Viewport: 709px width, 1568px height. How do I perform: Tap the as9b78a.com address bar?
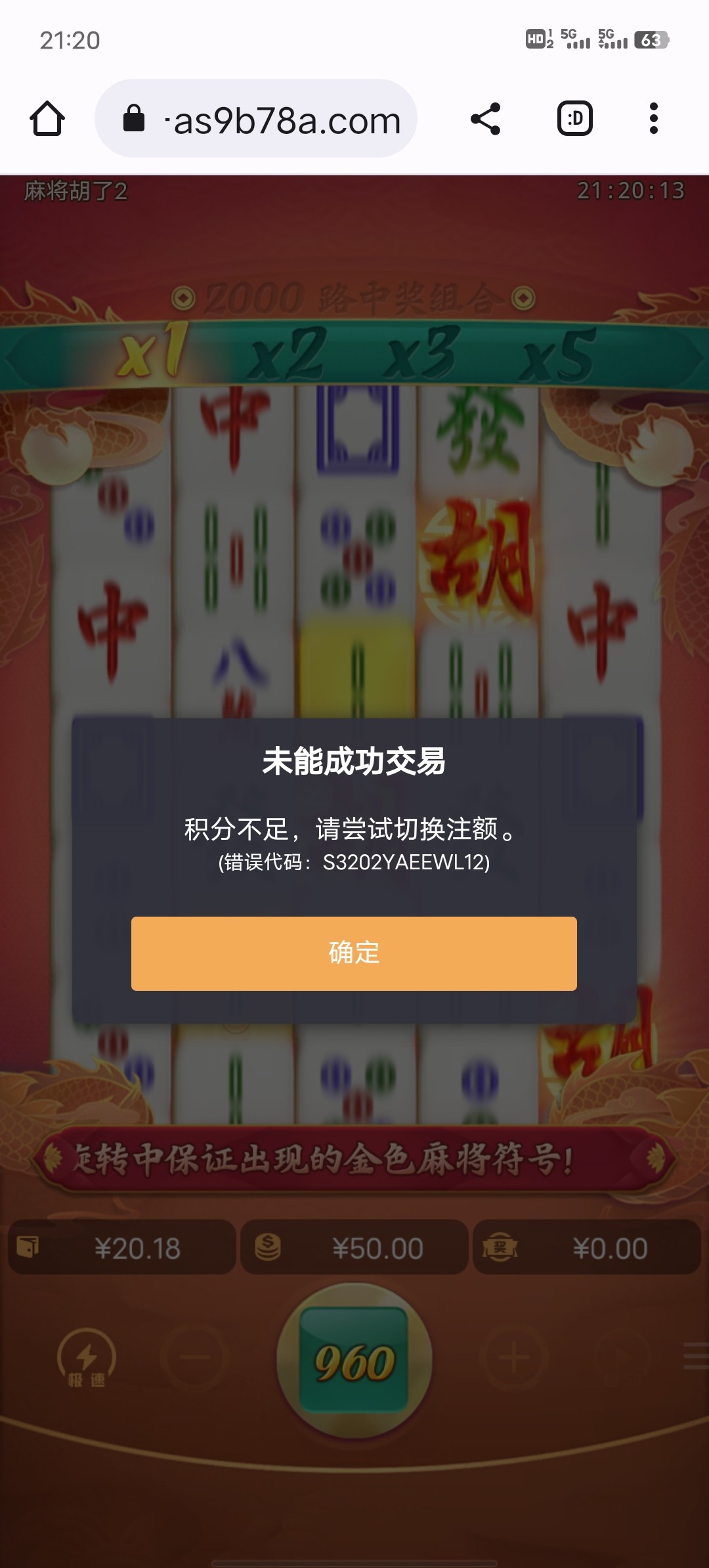click(x=256, y=119)
